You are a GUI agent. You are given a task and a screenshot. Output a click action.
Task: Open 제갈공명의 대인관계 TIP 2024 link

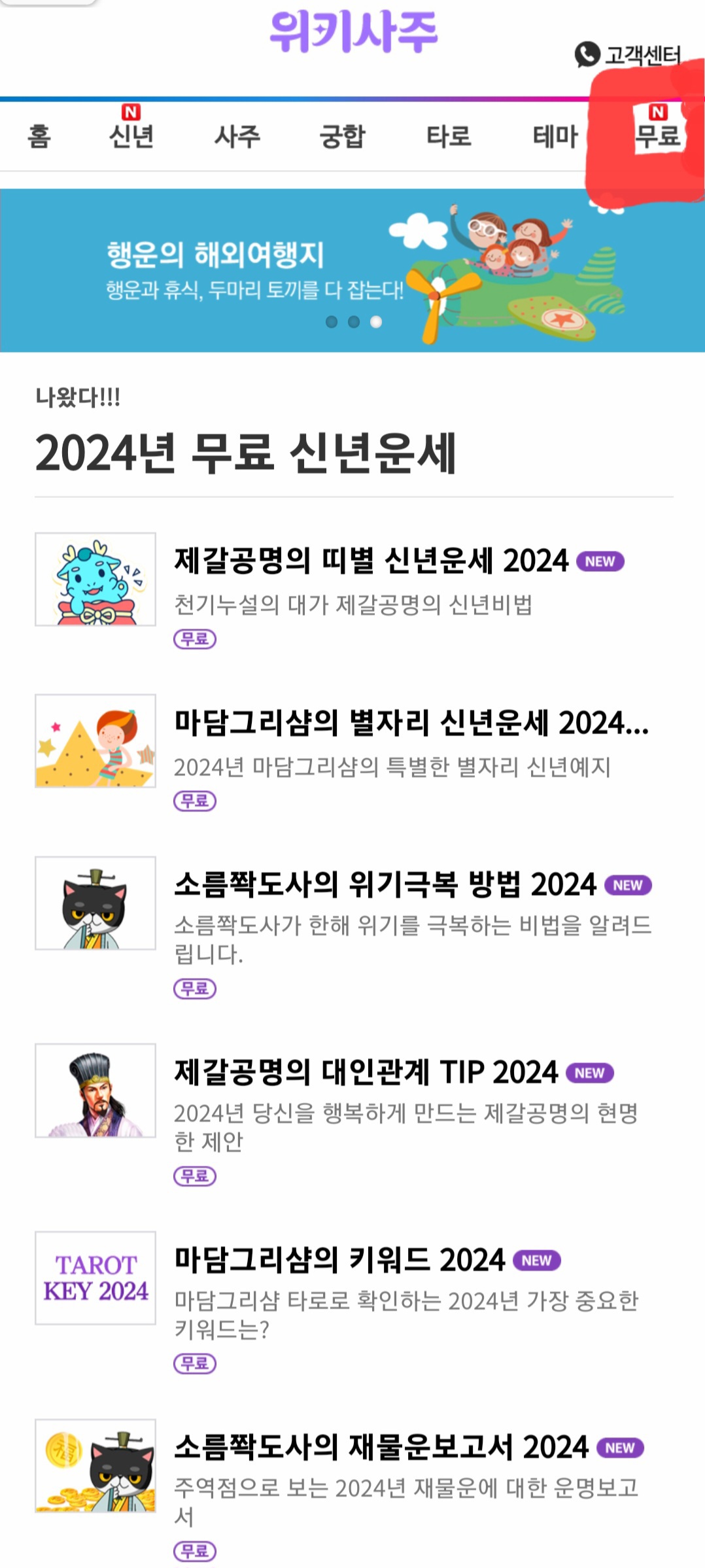365,1071
